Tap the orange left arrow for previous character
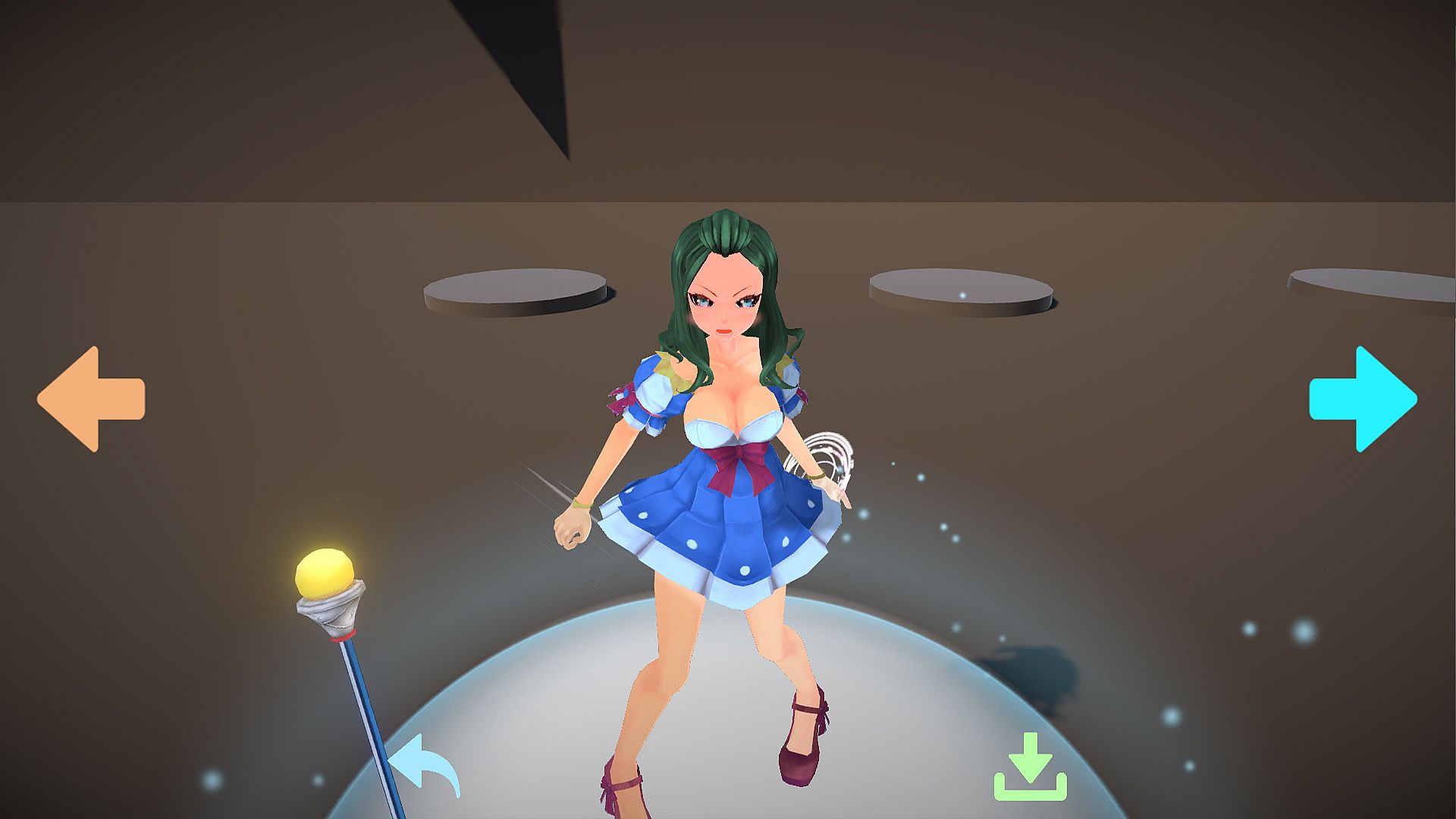The height and width of the screenshot is (819, 1456). coord(89,399)
